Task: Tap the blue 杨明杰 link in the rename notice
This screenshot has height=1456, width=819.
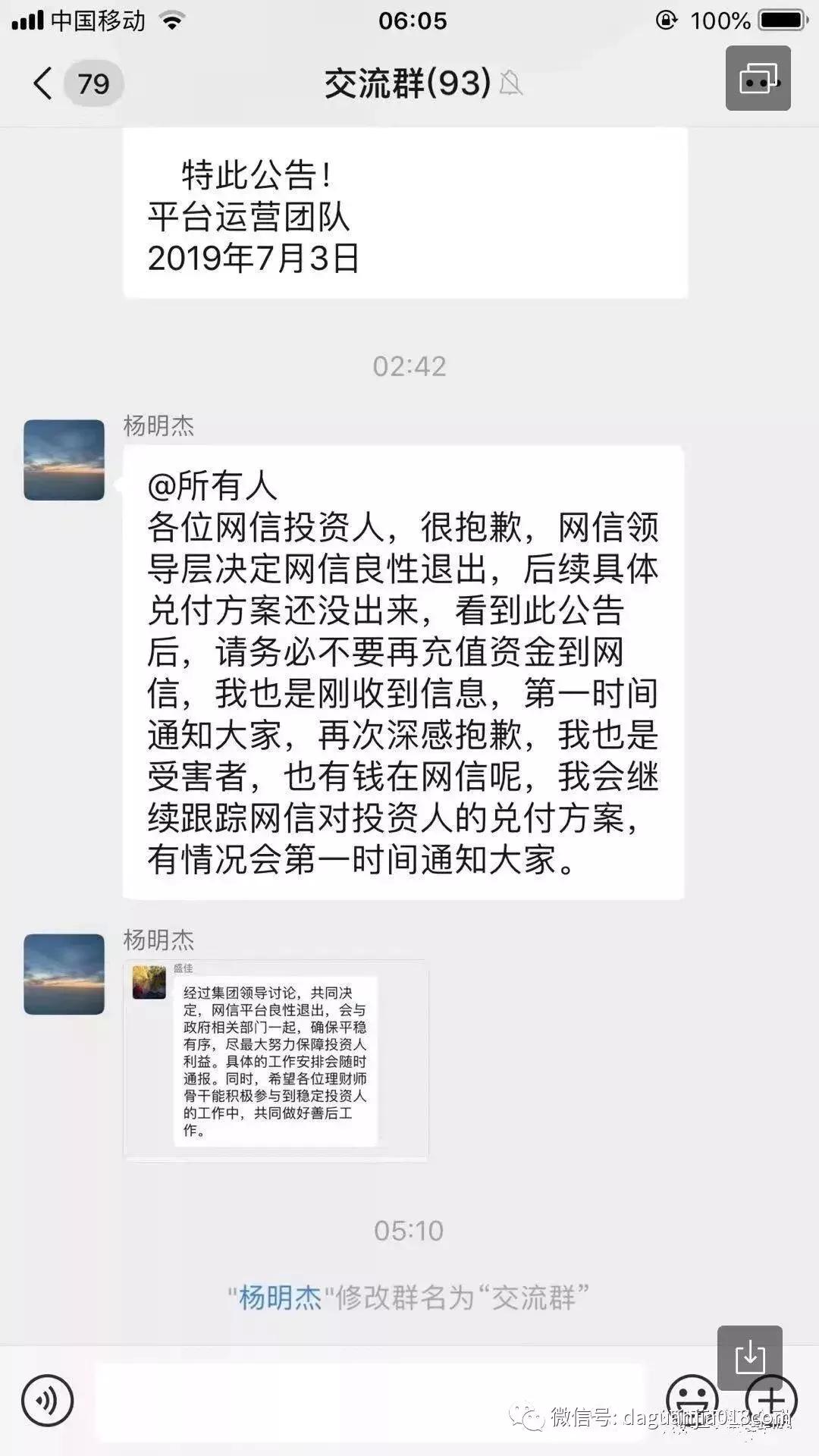Action: (x=279, y=1292)
